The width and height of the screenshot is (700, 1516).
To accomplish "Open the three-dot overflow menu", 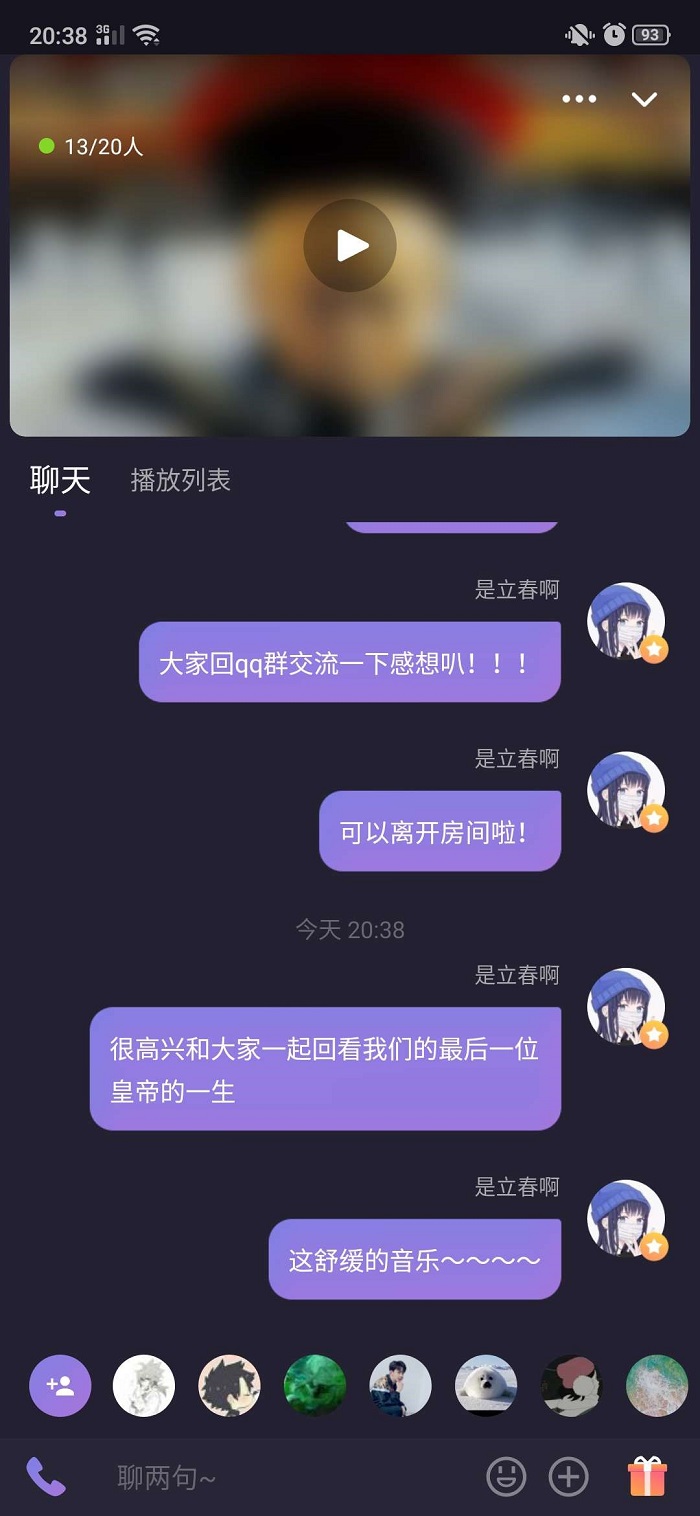I will pyautogui.click(x=579, y=99).
